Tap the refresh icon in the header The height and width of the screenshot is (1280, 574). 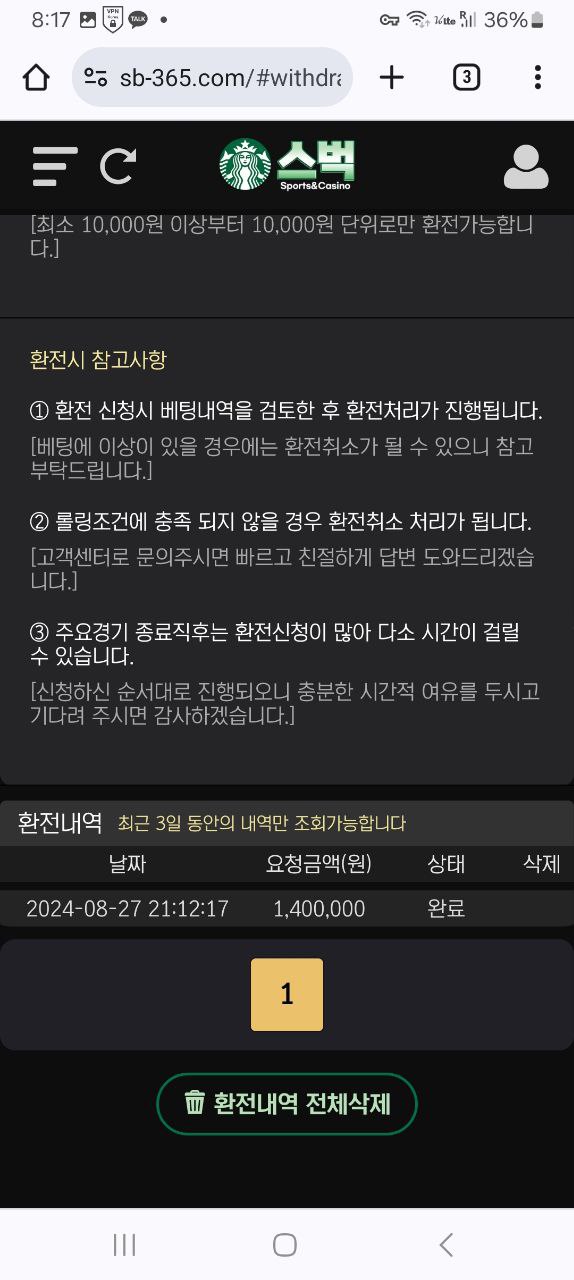click(x=118, y=166)
